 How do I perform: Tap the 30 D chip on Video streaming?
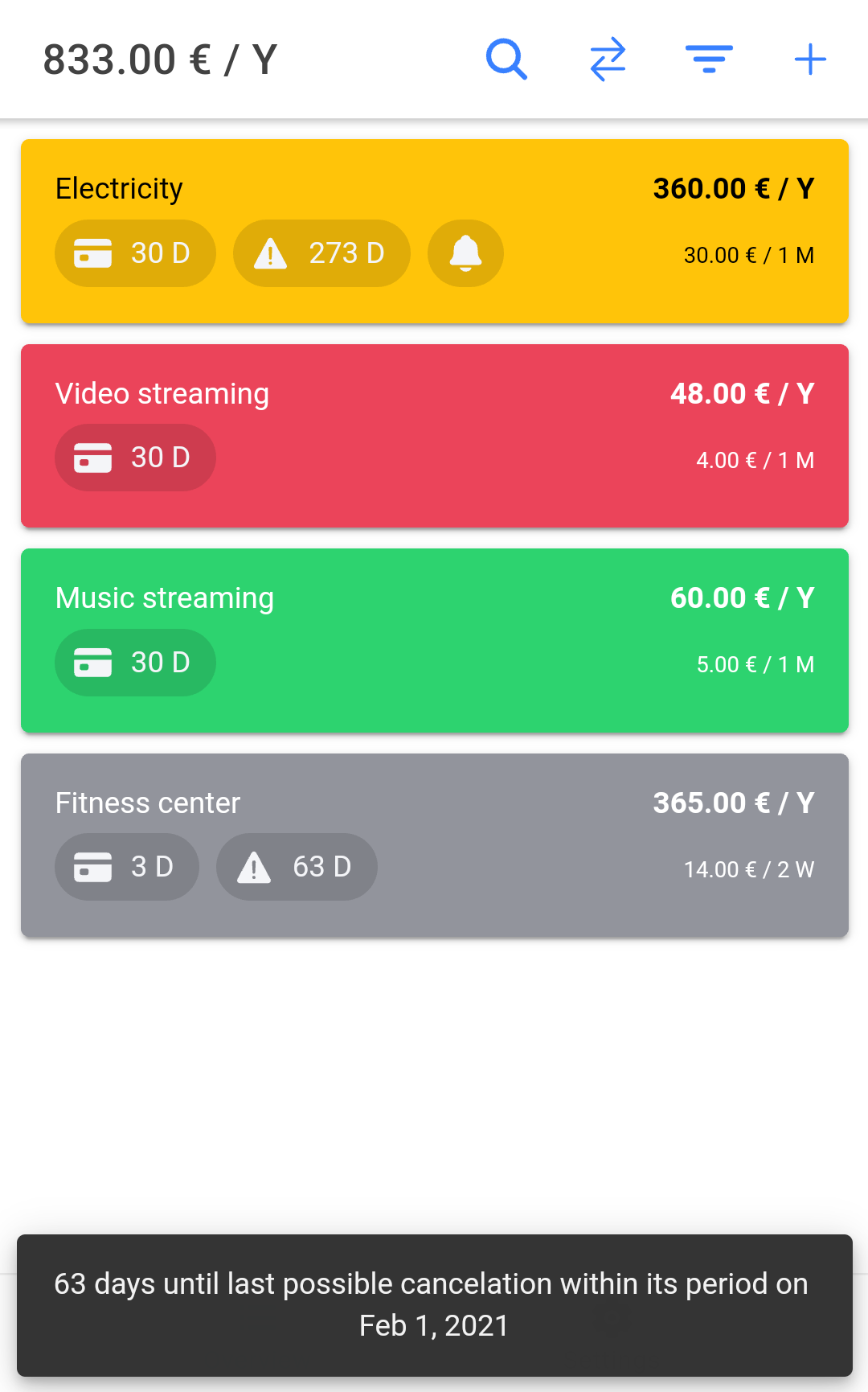point(135,458)
